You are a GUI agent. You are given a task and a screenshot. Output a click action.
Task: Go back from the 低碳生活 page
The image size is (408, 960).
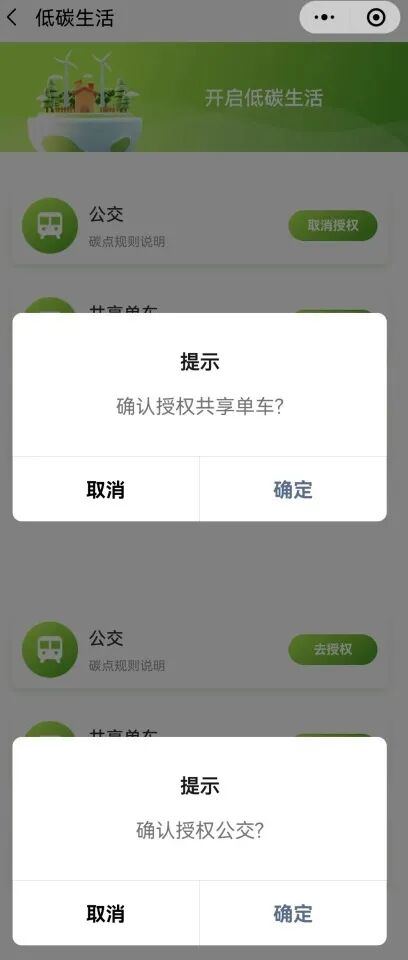[x=12, y=18]
